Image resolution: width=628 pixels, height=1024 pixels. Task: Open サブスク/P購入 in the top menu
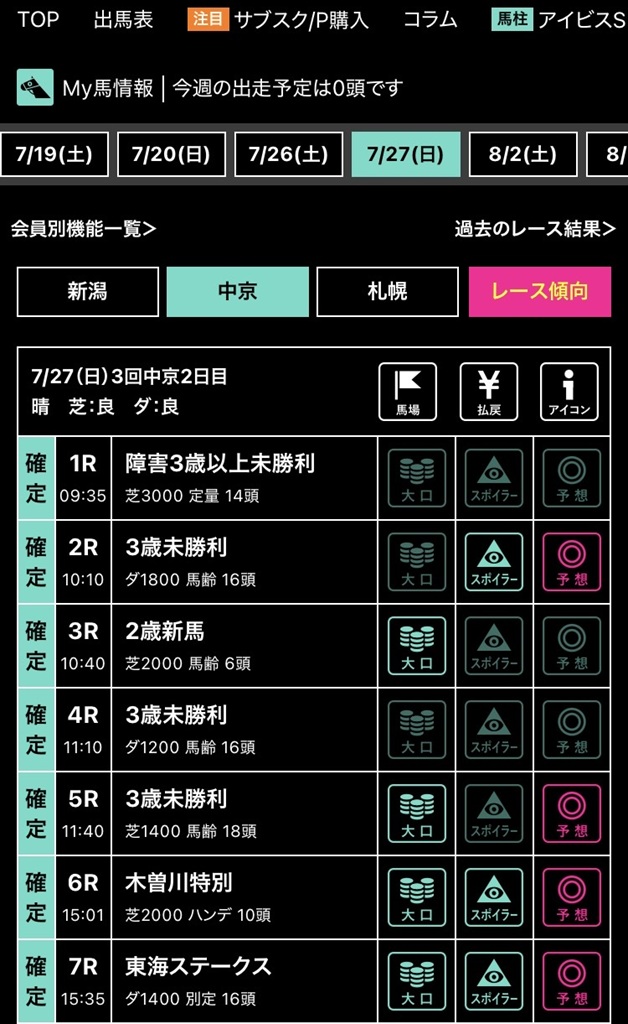coord(300,19)
